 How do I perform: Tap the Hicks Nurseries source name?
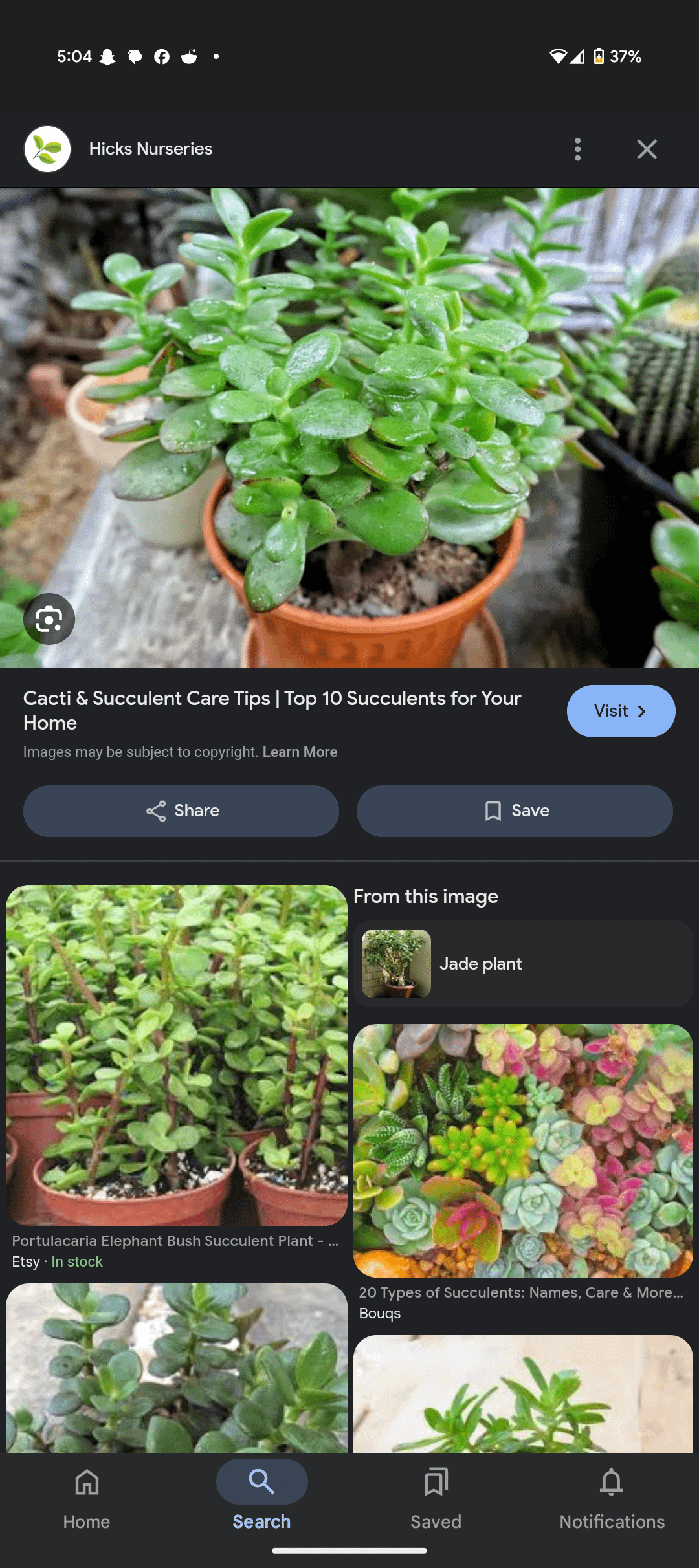pyautogui.click(x=150, y=149)
